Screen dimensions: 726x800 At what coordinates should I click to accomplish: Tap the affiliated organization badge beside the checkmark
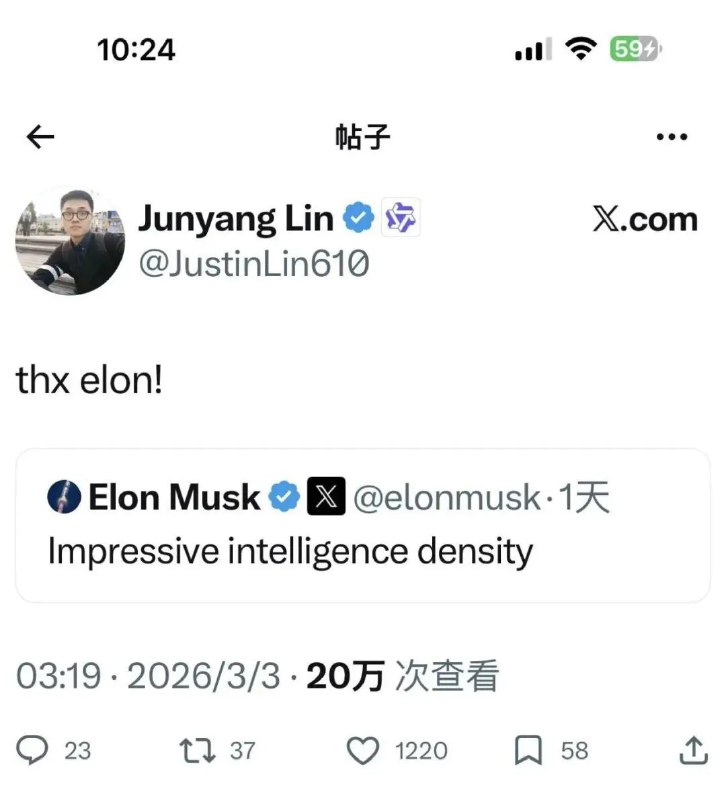click(399, 218)
